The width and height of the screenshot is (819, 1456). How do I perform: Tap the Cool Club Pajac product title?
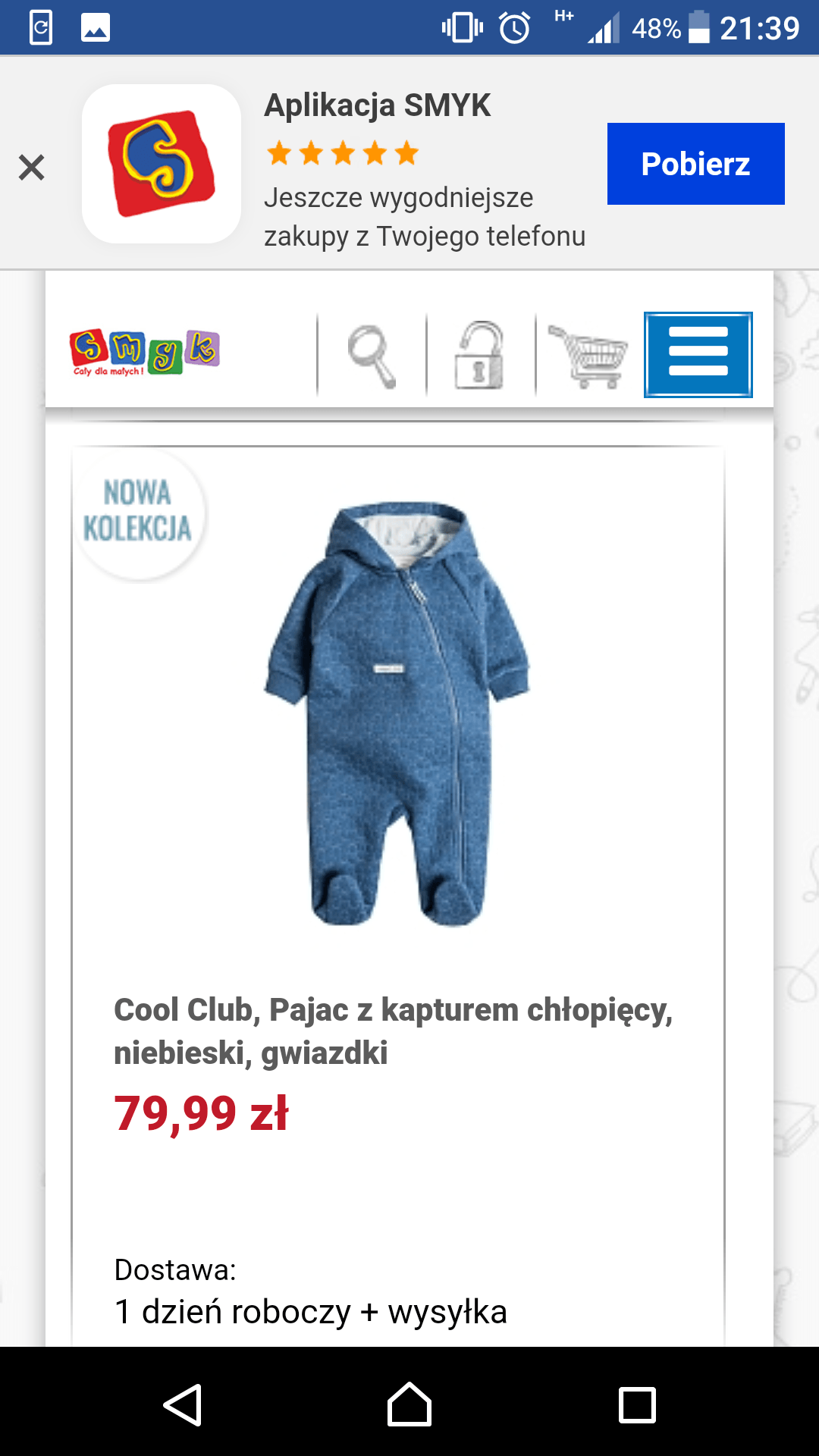coord(393,1031)
